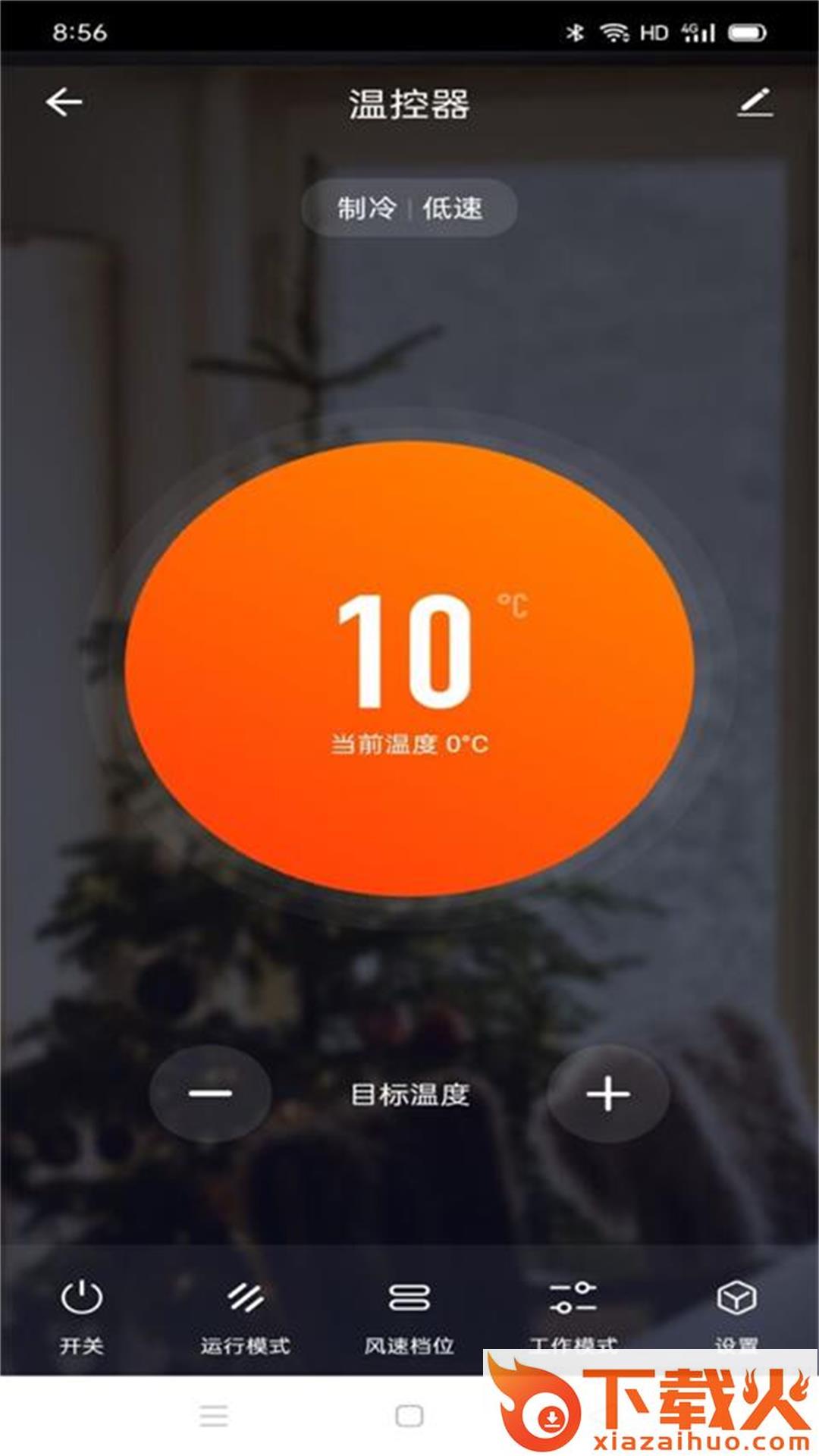The width and height of the screenshot is (819, 1456).
Task: Go to home via navigation bar
Action: coord(409,1416)
